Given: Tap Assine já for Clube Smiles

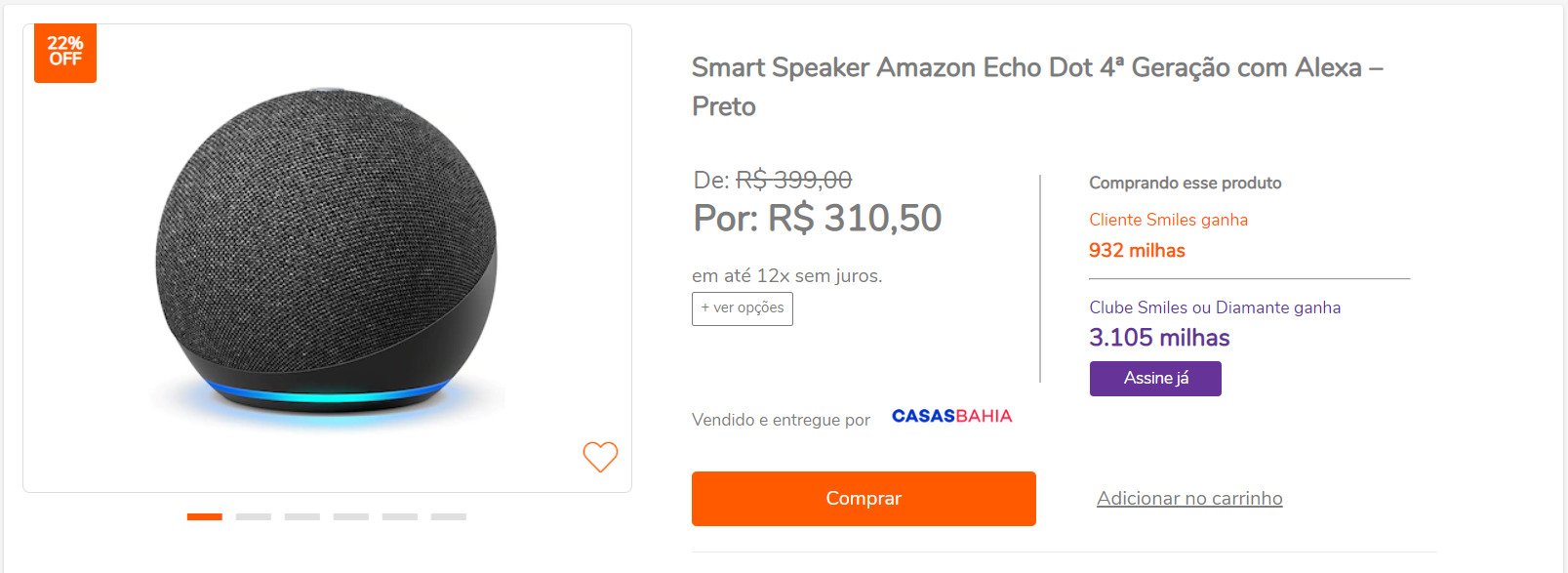Looking at the screenshot, I should pyautogui.click(x=1154, y=379).
